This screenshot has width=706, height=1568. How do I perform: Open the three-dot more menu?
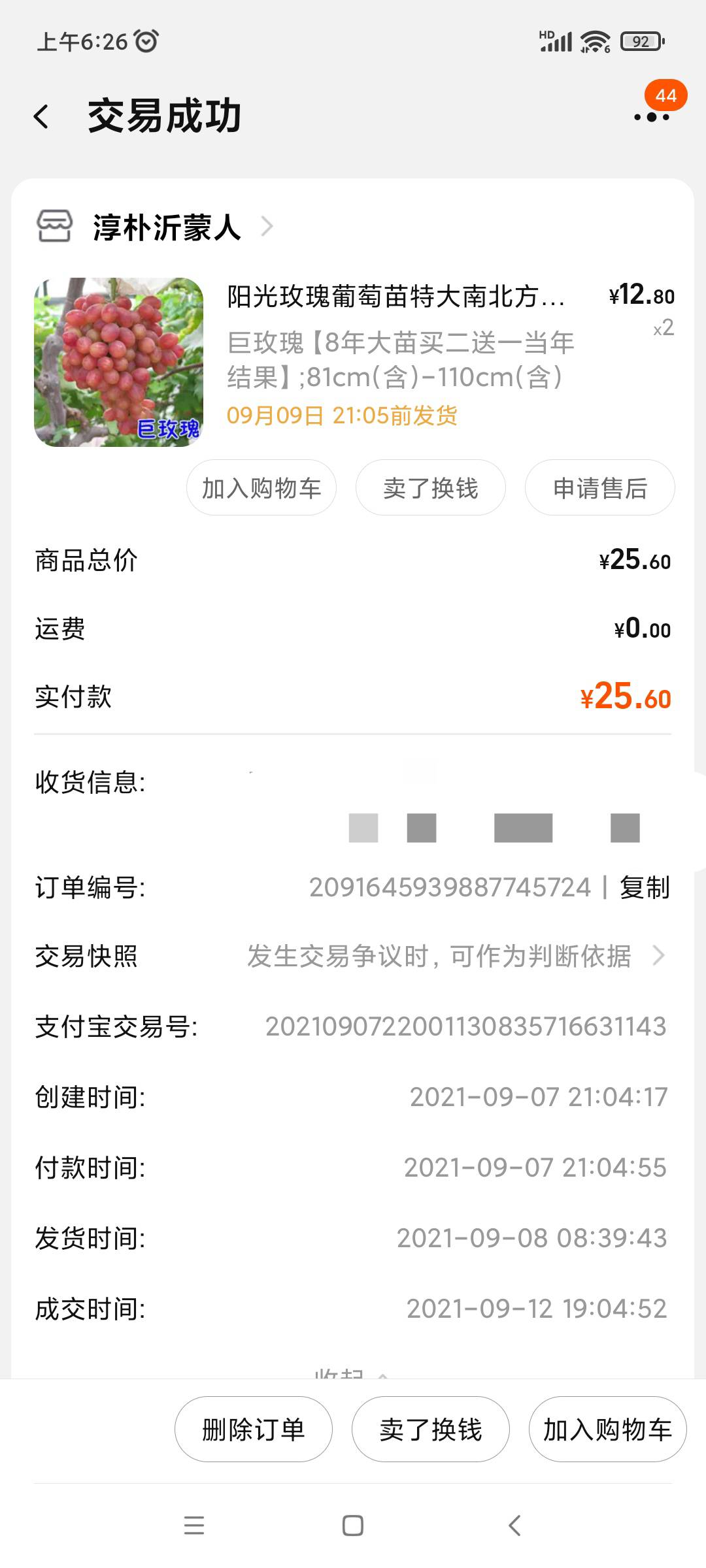(651, 117)
